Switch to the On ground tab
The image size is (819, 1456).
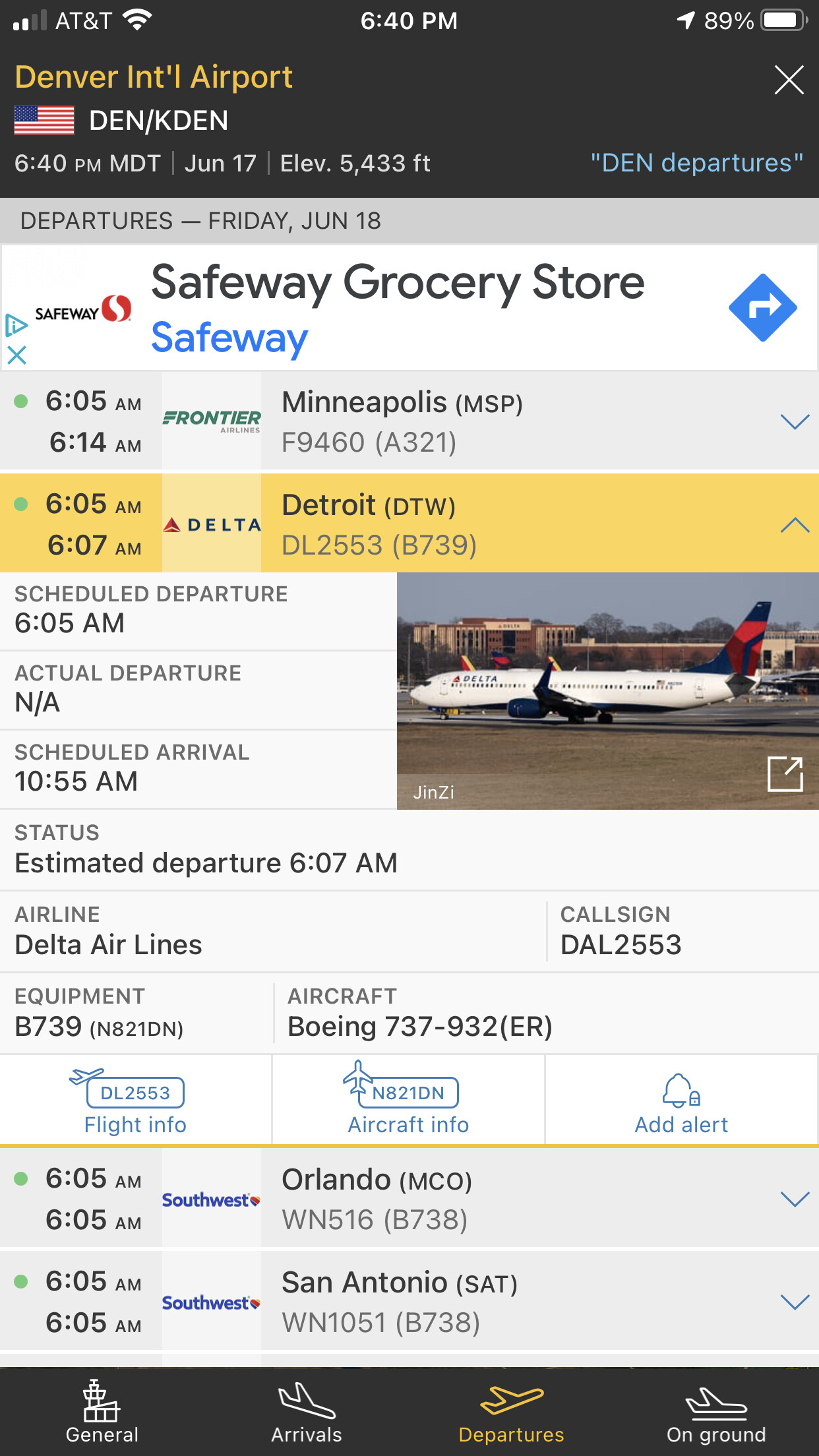coord(716,1412)
